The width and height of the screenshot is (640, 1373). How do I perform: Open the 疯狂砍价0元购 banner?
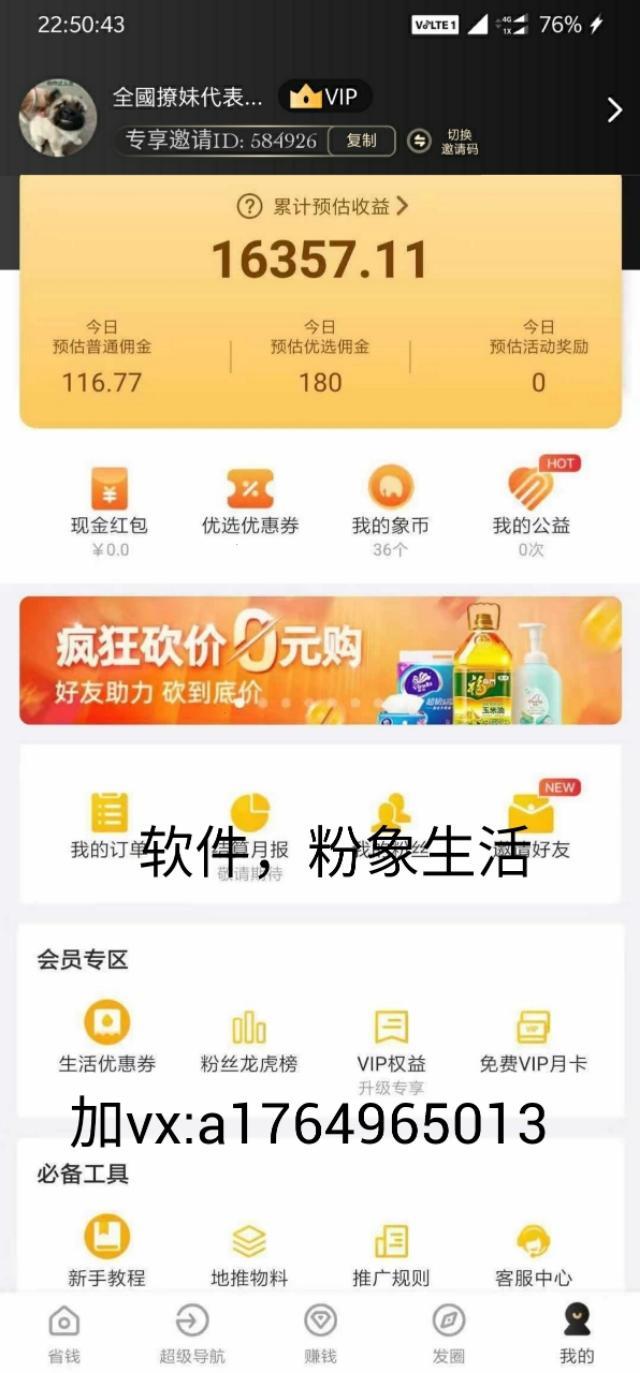pyautogui.click(x=320, y=660)
